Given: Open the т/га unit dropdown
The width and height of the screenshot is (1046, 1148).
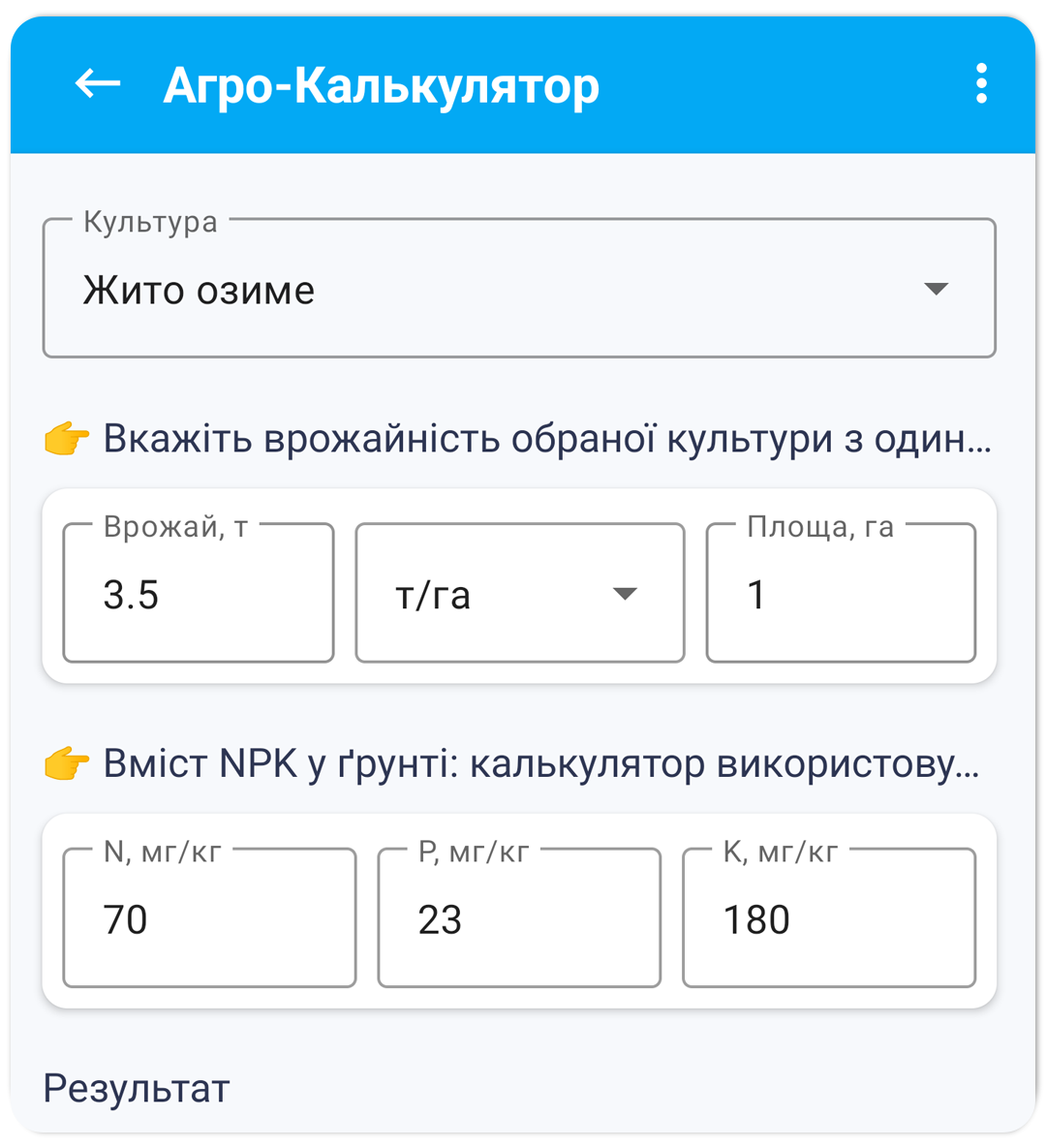Looking at the screenshot, I should [520, 592].
